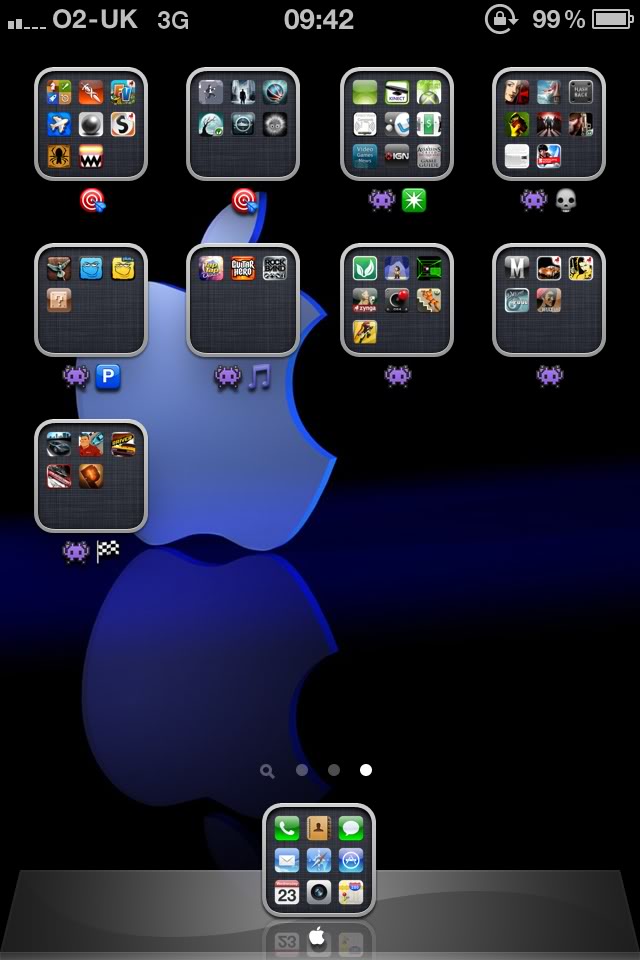Jump to the first home screen page dot
Viewport: 640px width, 960px height.
pos(301,770)
